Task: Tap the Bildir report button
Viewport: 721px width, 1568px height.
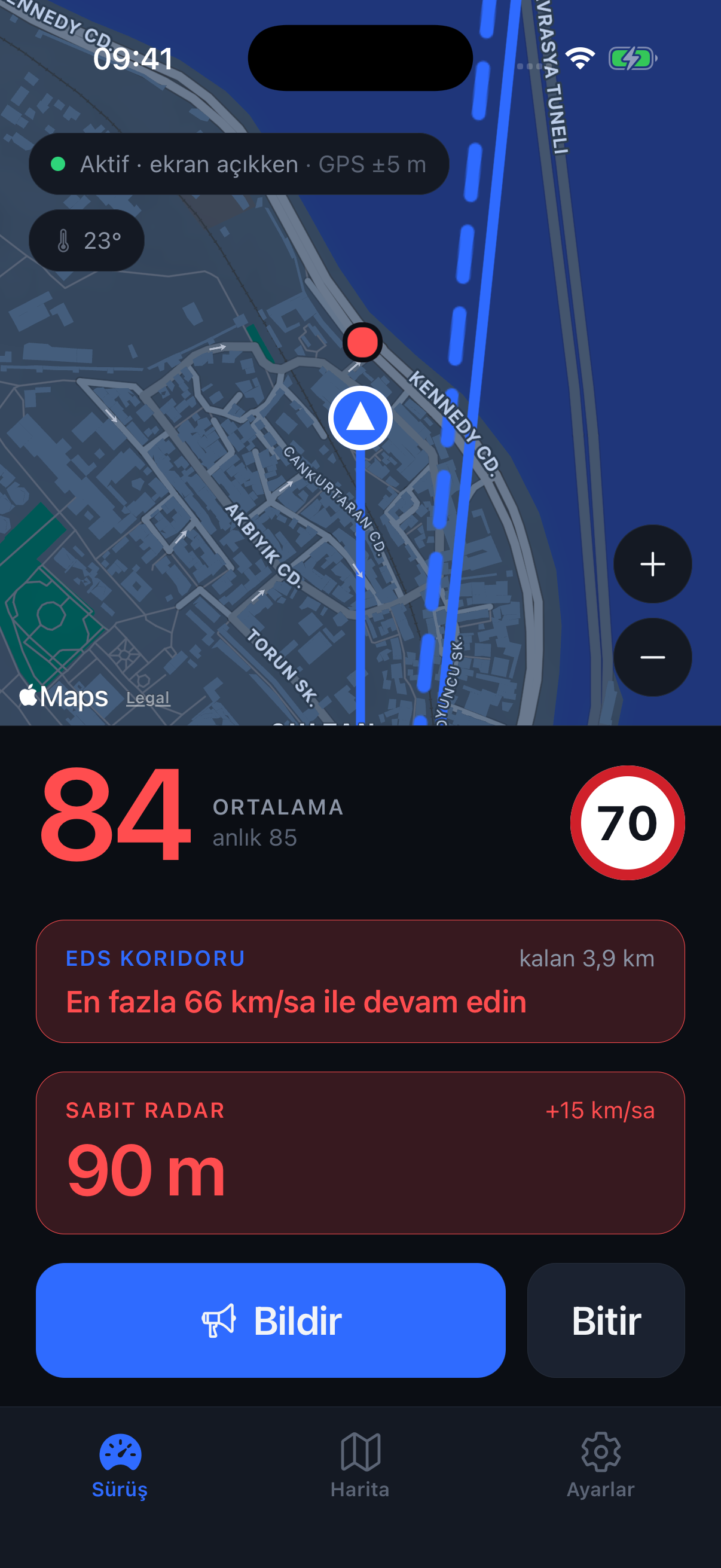Action: tap(271, 1320)
